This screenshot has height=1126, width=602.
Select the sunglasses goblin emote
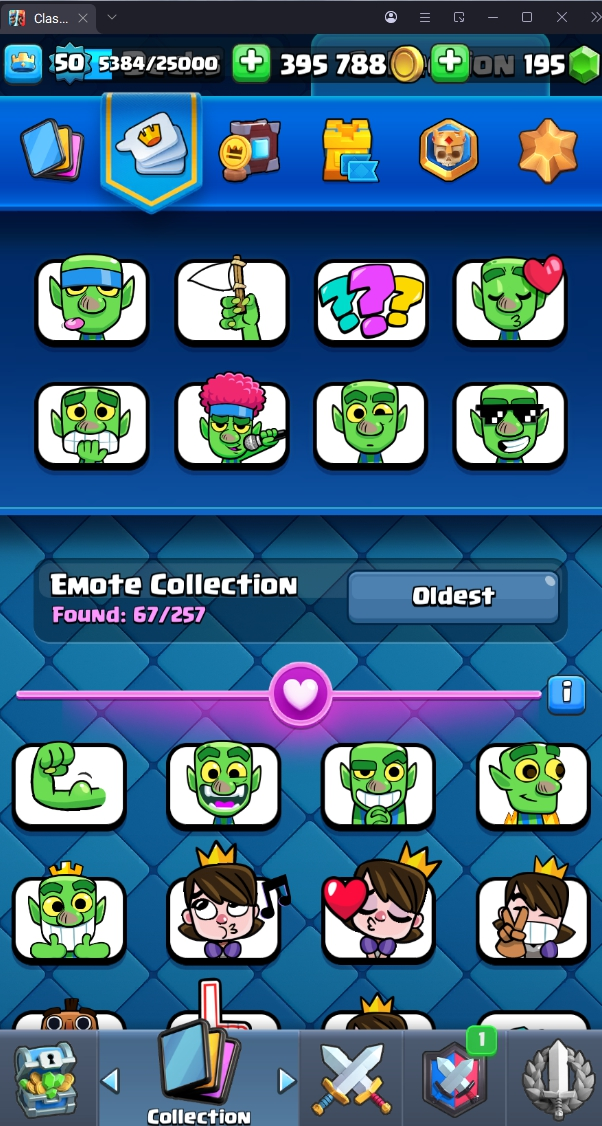point(510,425)
